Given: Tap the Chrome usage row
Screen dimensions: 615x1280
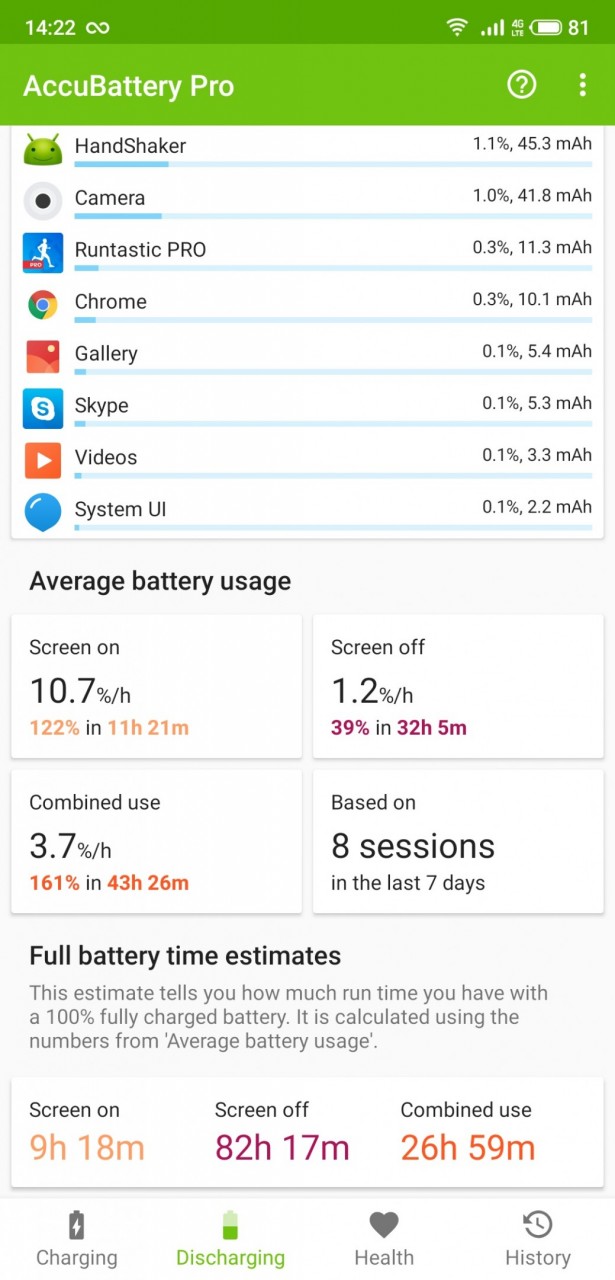Looking at the screenshot, I should (307, 304).
